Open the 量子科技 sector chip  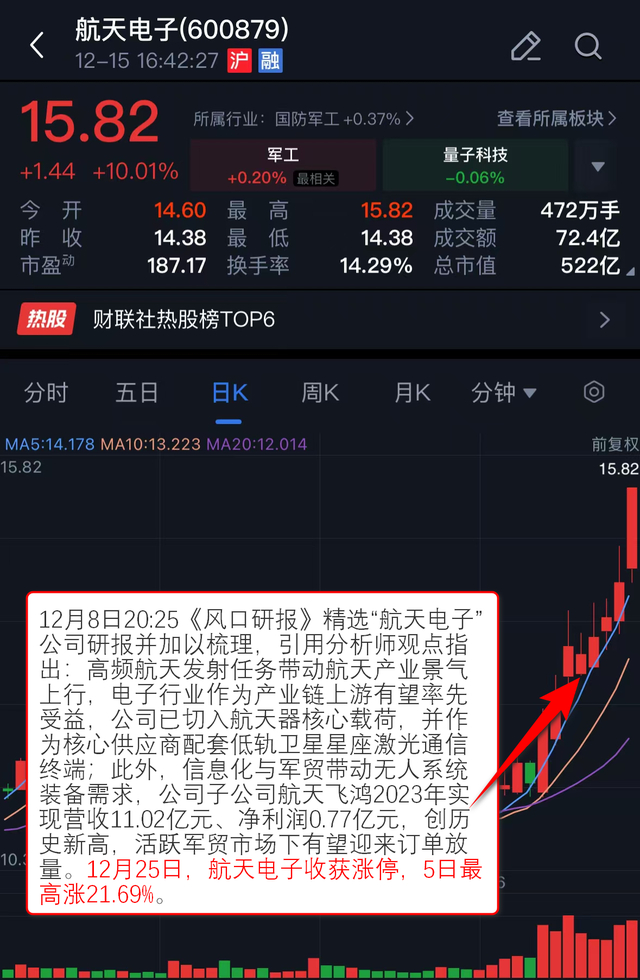click(475, 166)
